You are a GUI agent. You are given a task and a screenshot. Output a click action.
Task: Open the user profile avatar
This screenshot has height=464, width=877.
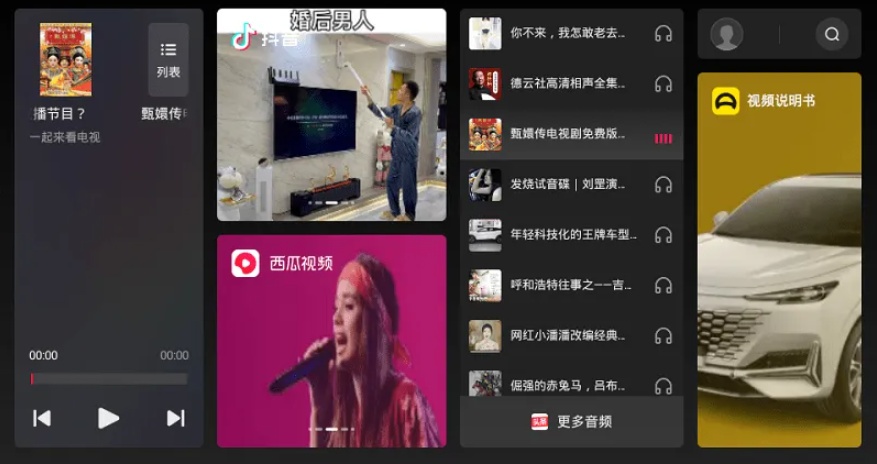click(x=726, y=34)
